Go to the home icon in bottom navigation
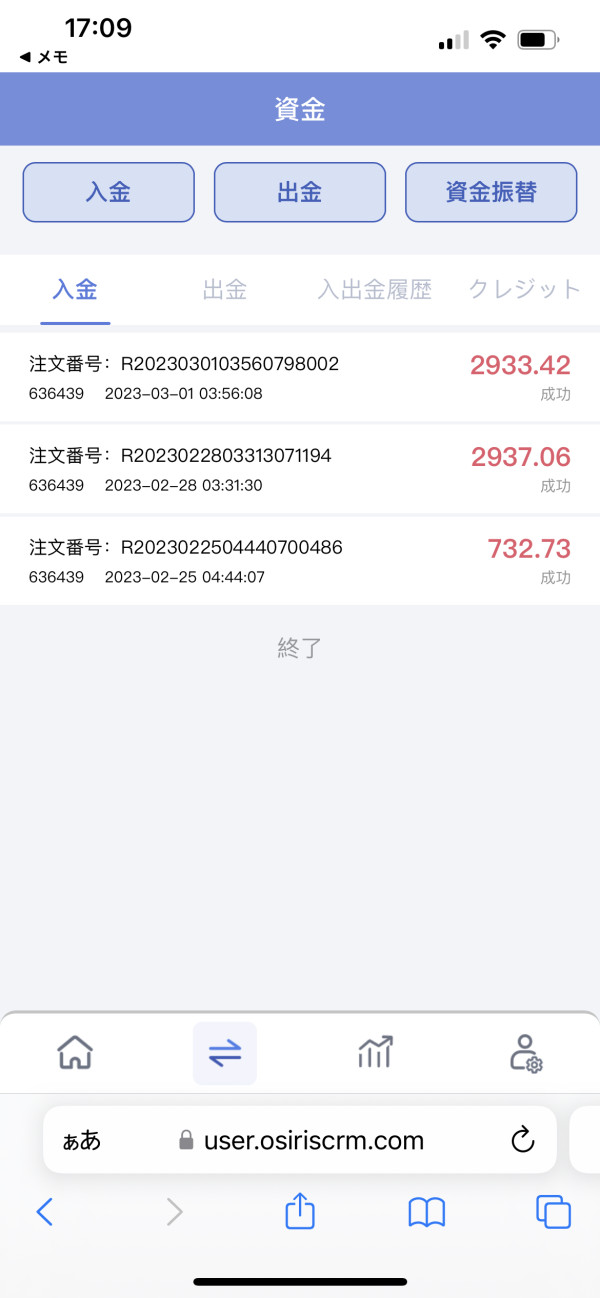600x1298 pixels. [75, 1053]
